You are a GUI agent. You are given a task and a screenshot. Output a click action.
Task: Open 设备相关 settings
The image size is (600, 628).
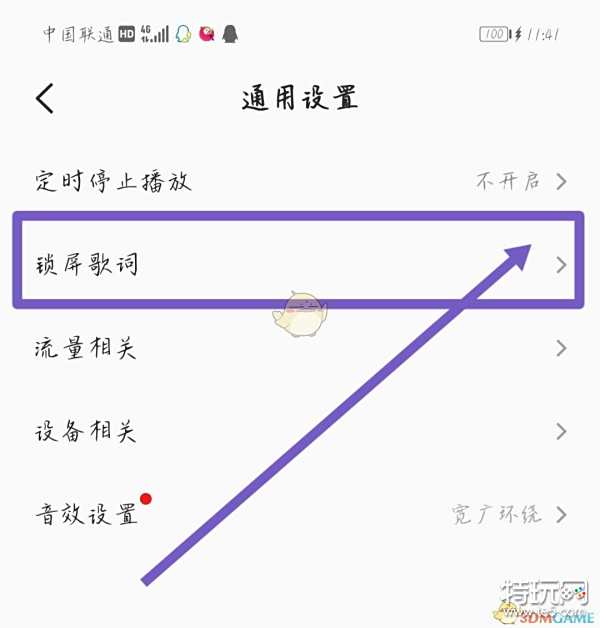(300, 431)
